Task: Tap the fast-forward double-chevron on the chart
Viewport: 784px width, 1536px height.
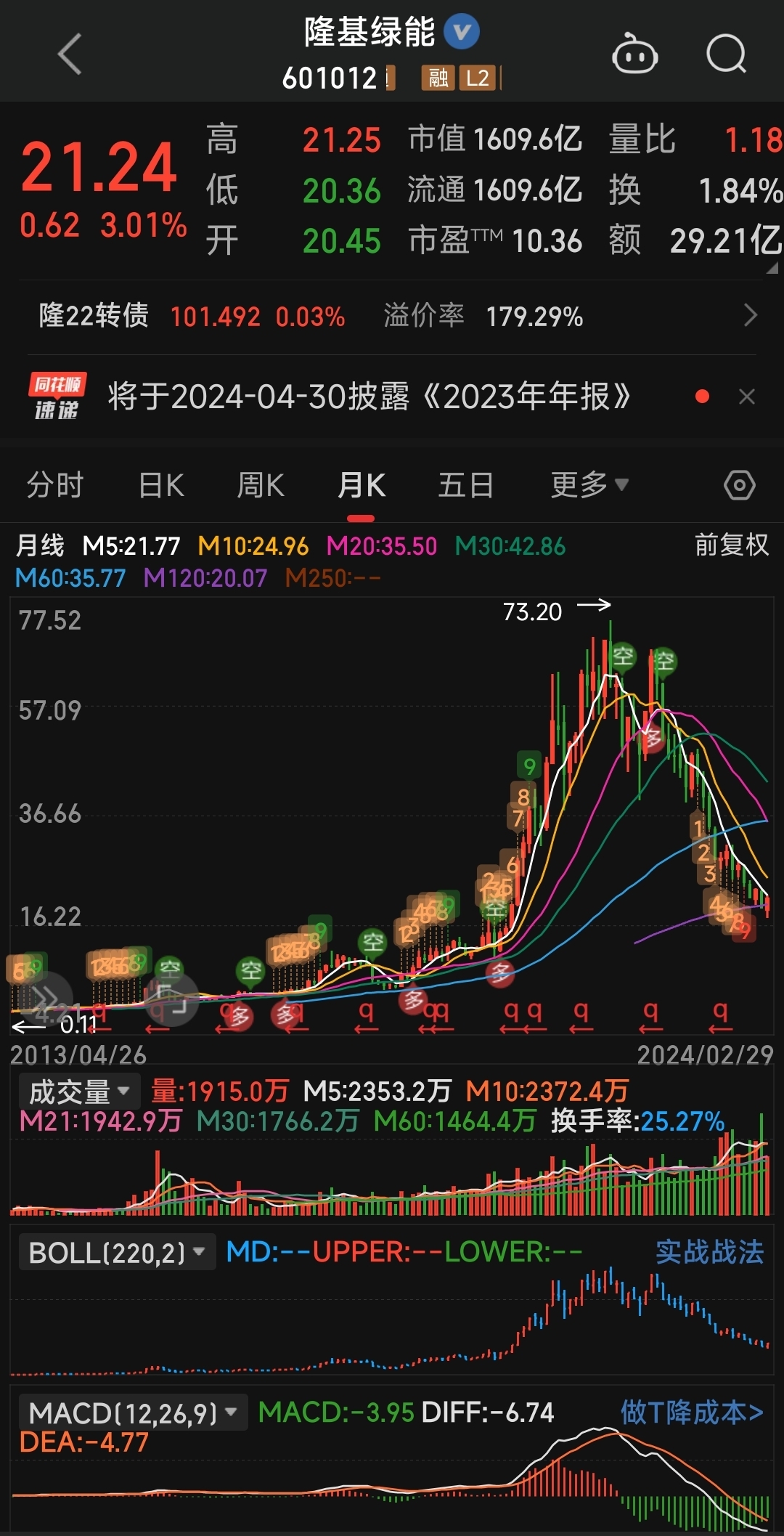Action: tap(45, 995)
